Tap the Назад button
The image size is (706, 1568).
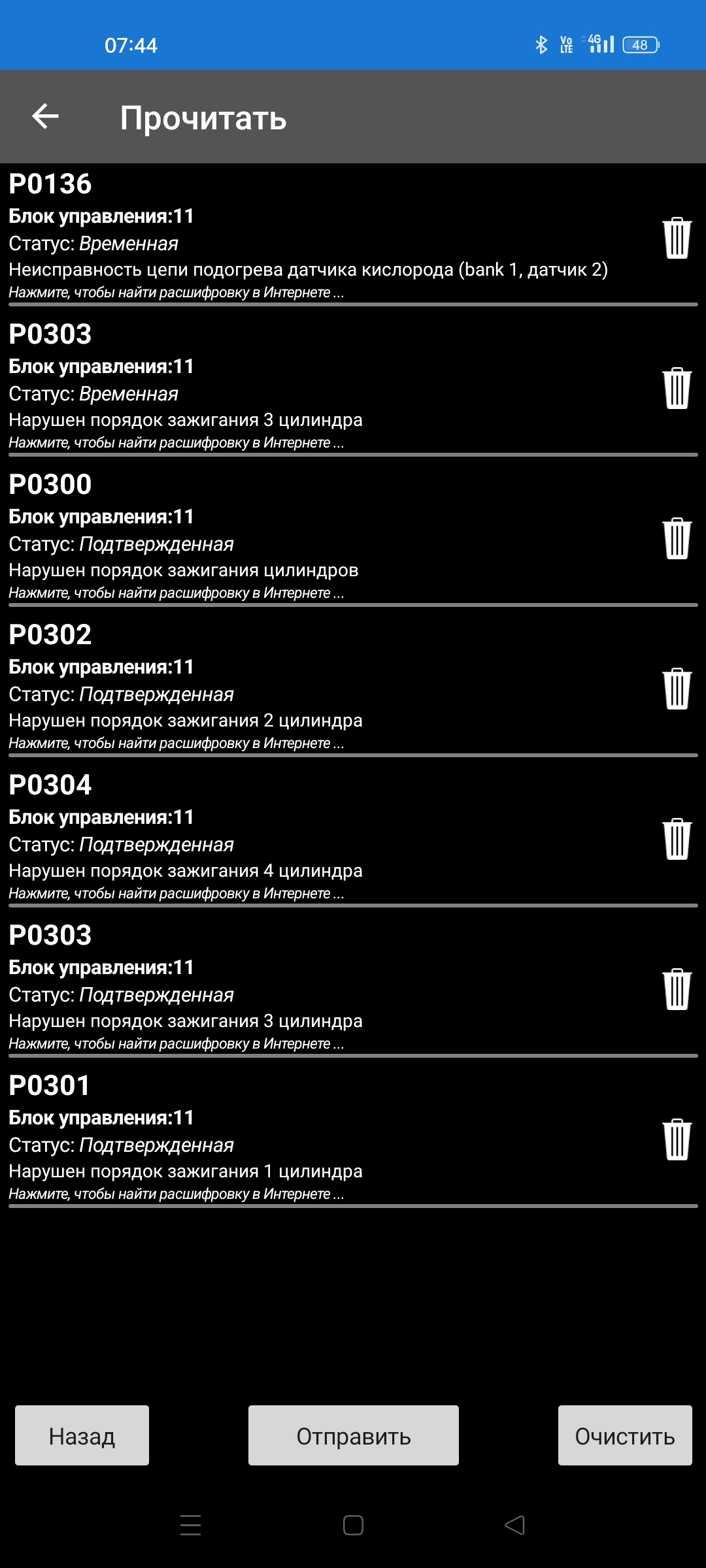pos(82,1435)
